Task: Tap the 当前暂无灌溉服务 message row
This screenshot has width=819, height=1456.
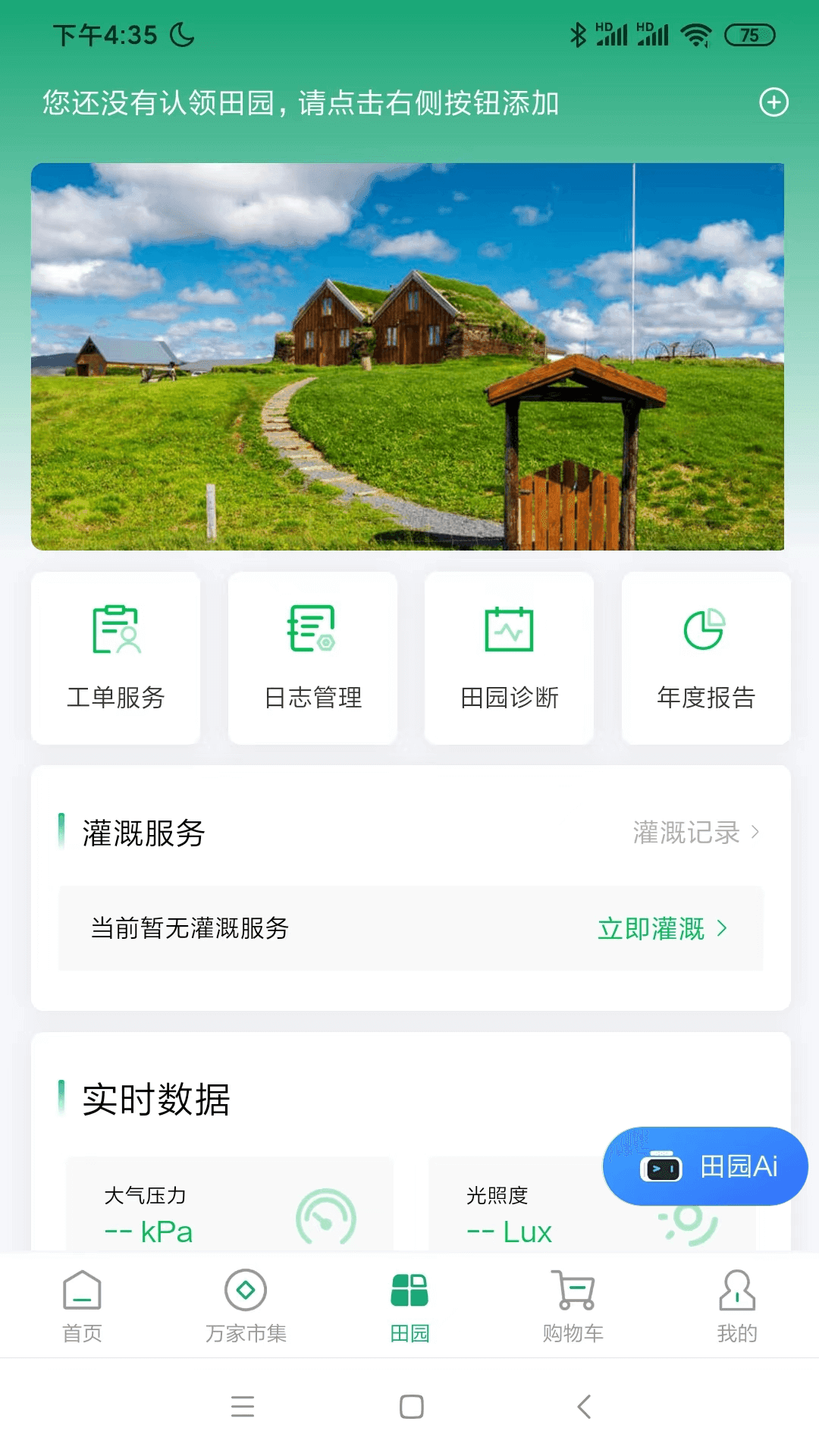Action: point(188,928)
